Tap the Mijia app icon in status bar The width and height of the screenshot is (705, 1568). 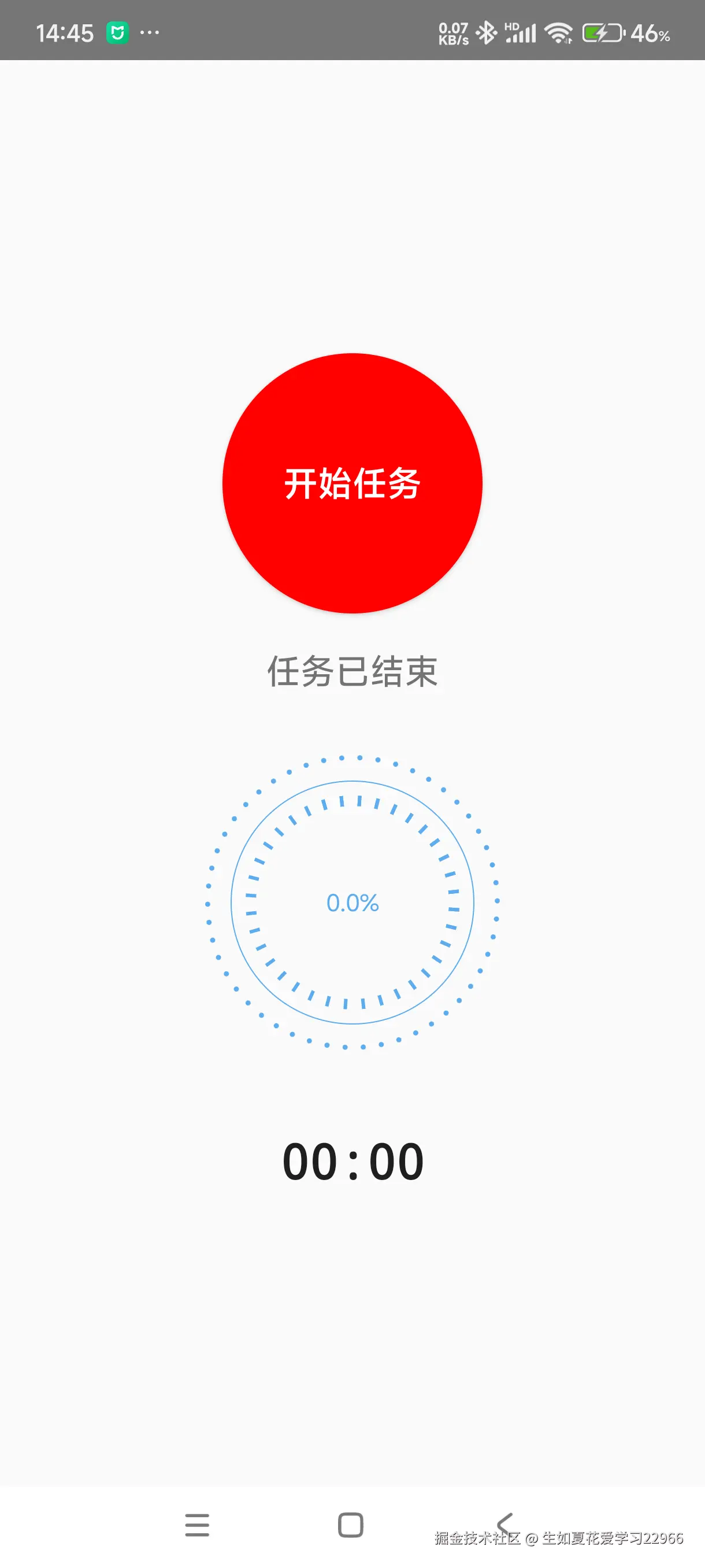pos(119,32)
